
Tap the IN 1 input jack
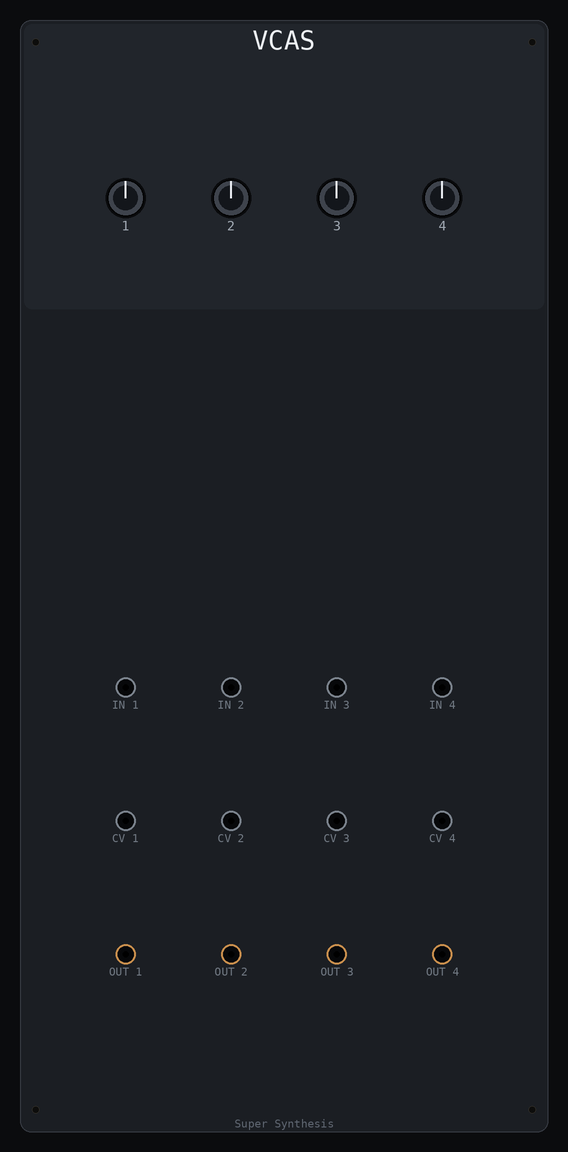pyautogui.click(x=126, y=687)
